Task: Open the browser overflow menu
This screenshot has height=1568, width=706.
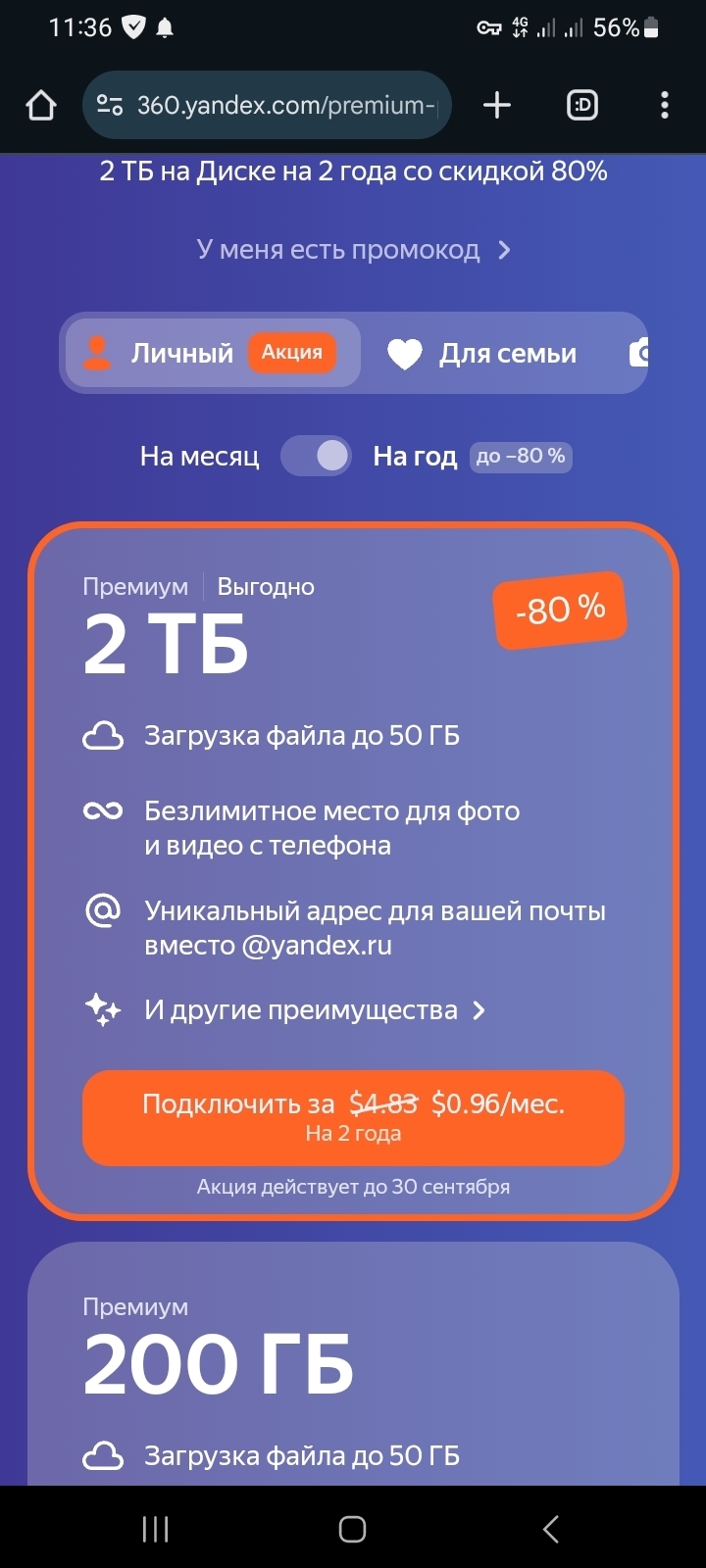Action: (664, 106)
